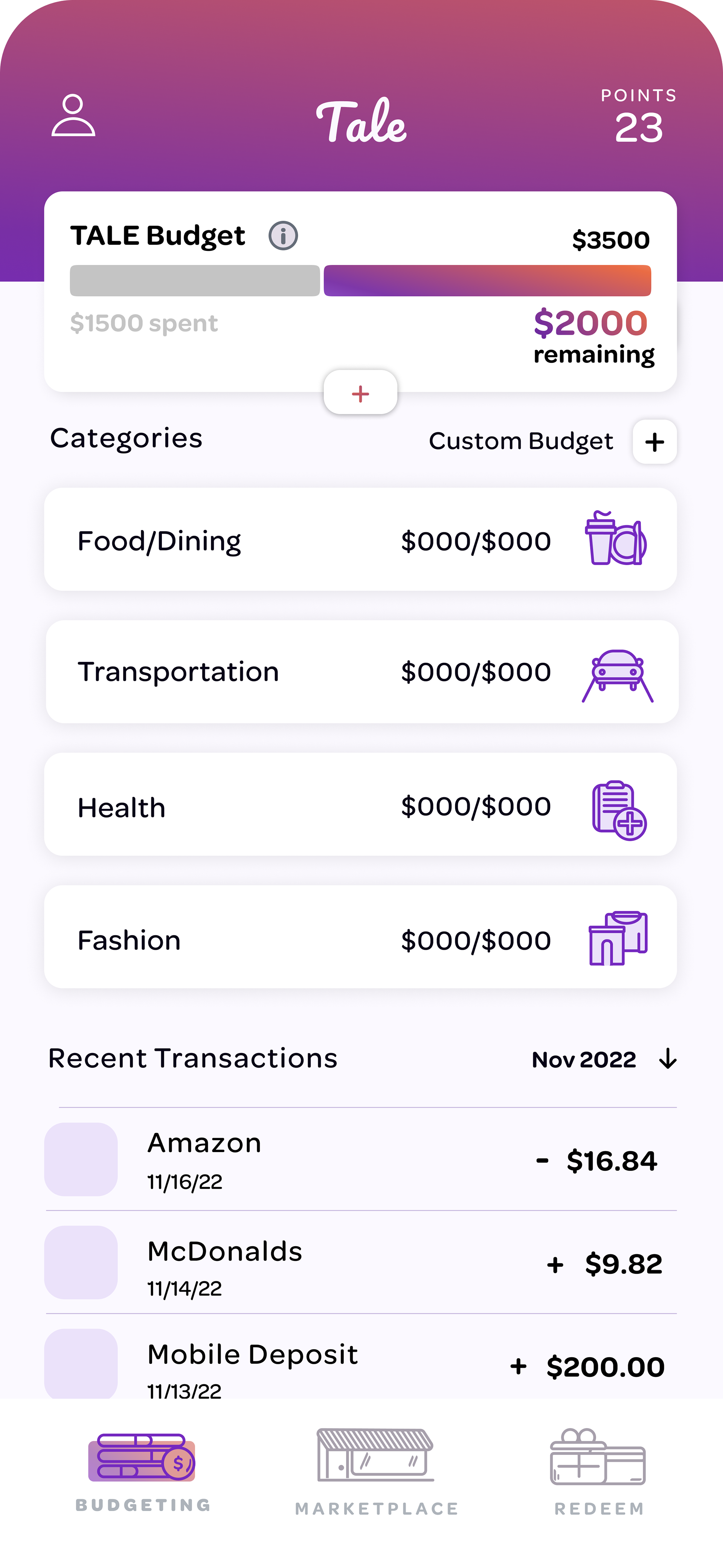
Task: Add a custom budget with the plus button
Action: (655, 442)
